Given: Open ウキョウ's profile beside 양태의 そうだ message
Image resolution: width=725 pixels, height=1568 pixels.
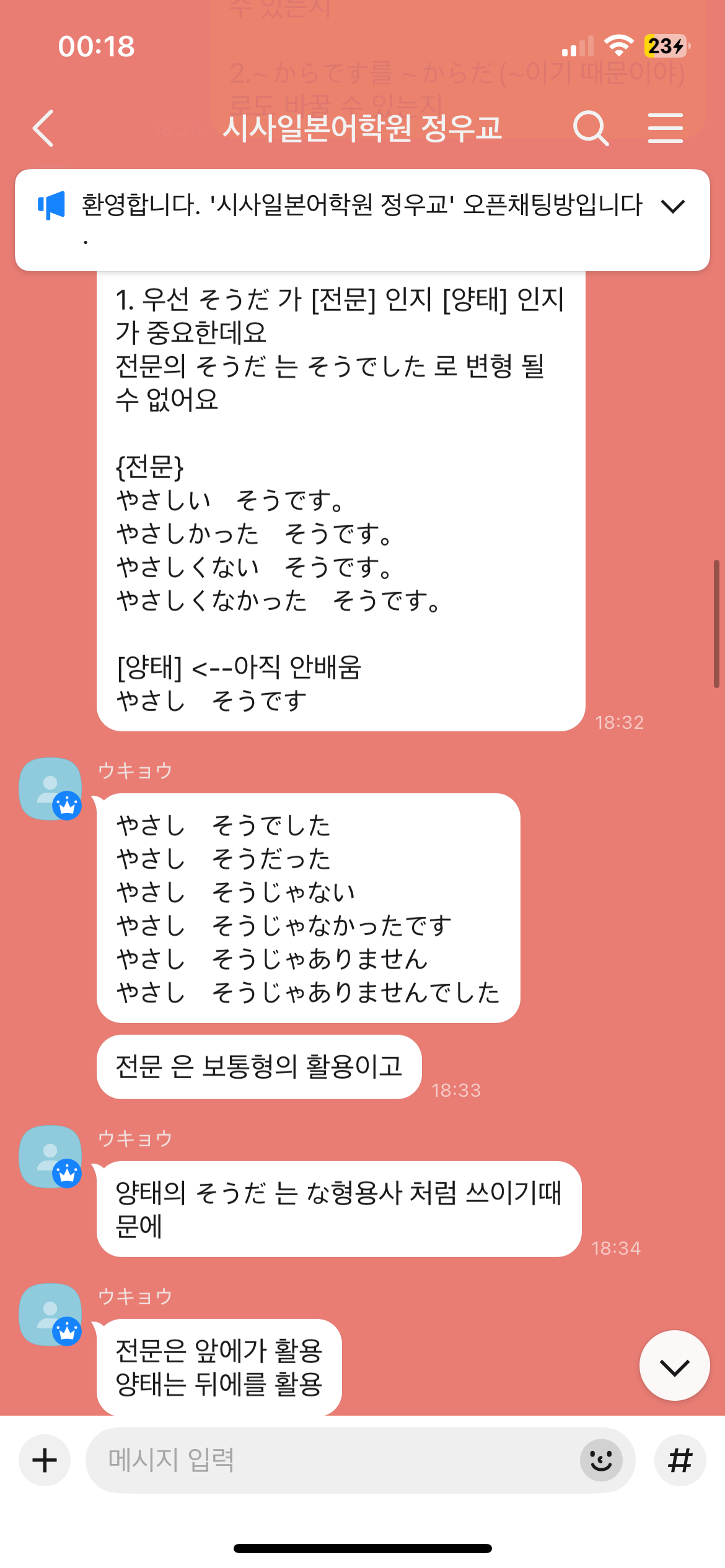Looking at the screenshot, I should coord(51,1157).
